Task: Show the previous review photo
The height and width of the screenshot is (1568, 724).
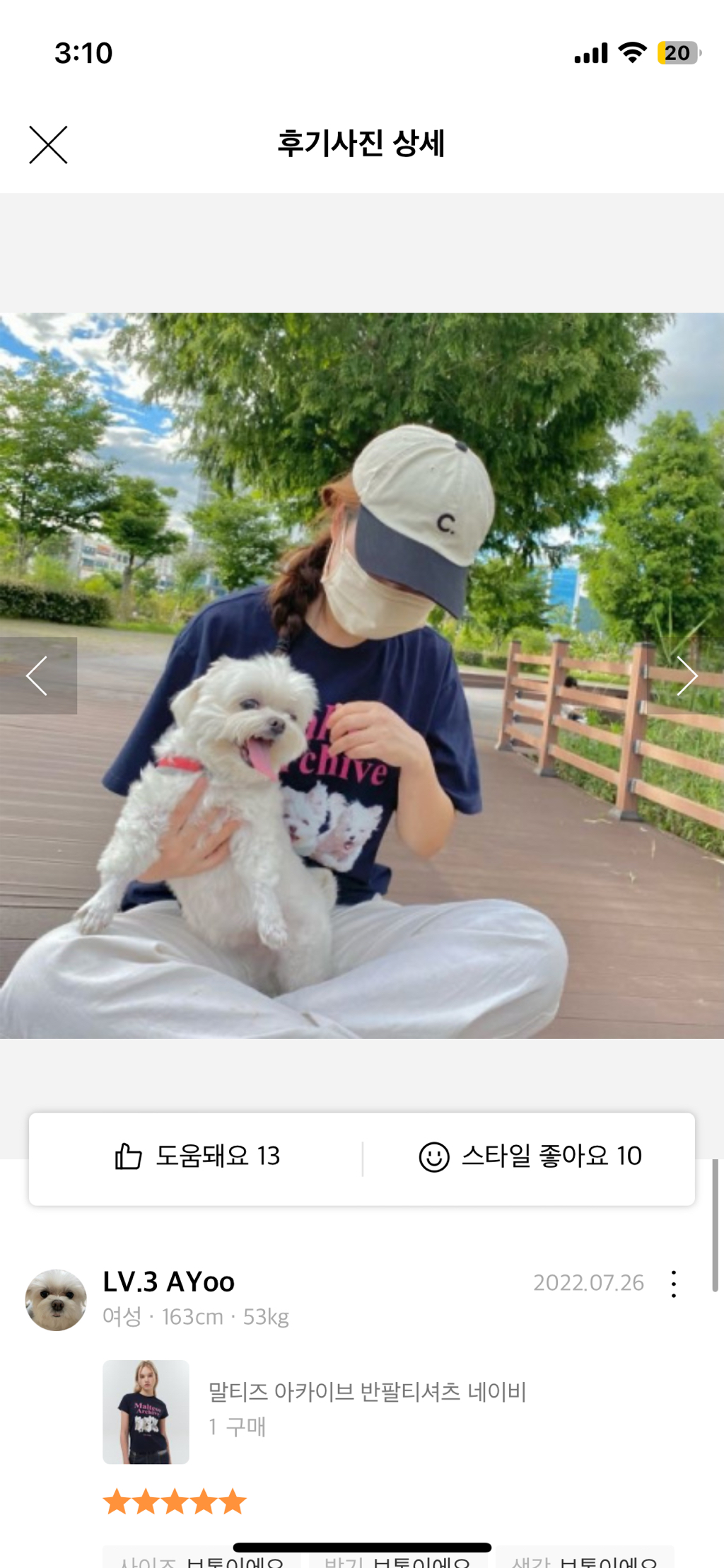Action: [x=37, y=675]
